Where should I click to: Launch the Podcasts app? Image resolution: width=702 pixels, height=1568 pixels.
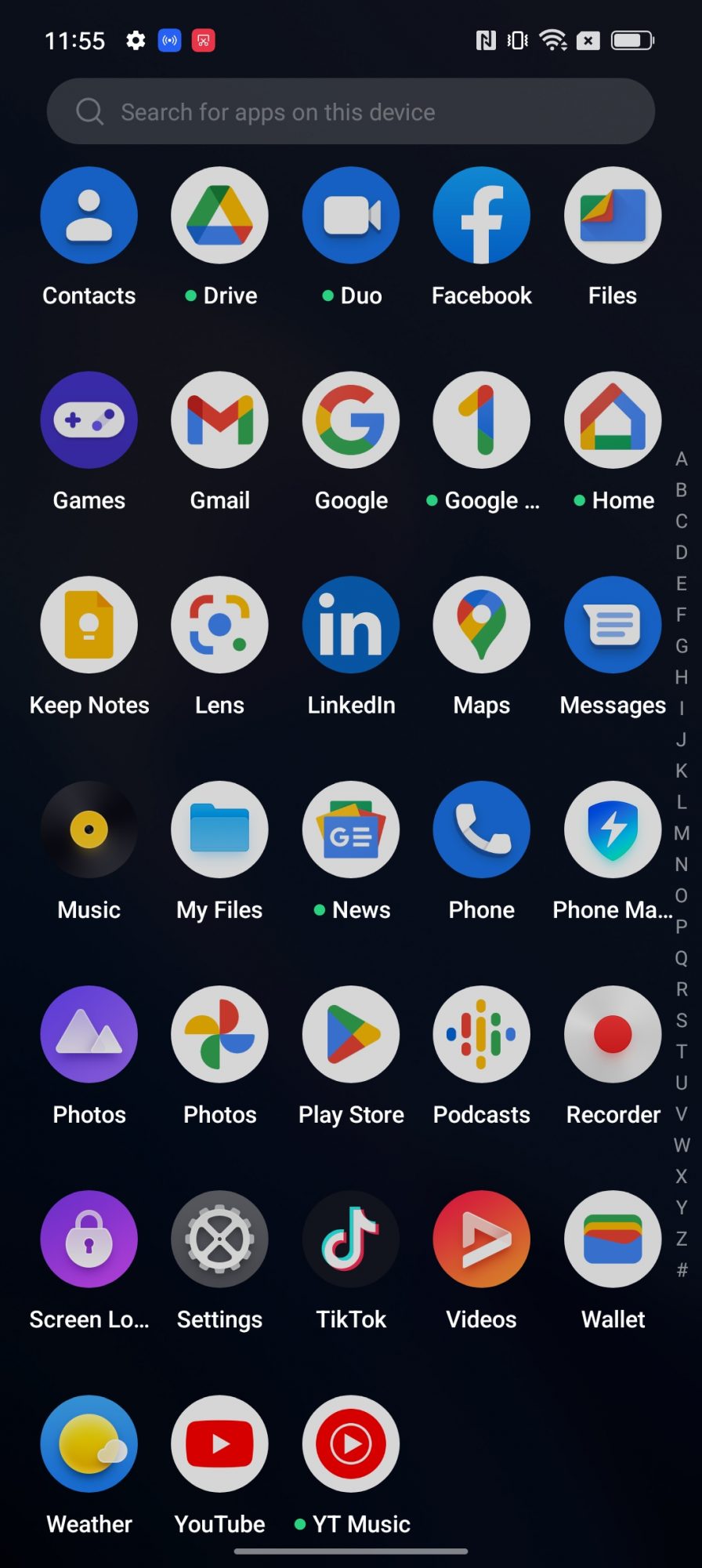482,1034
